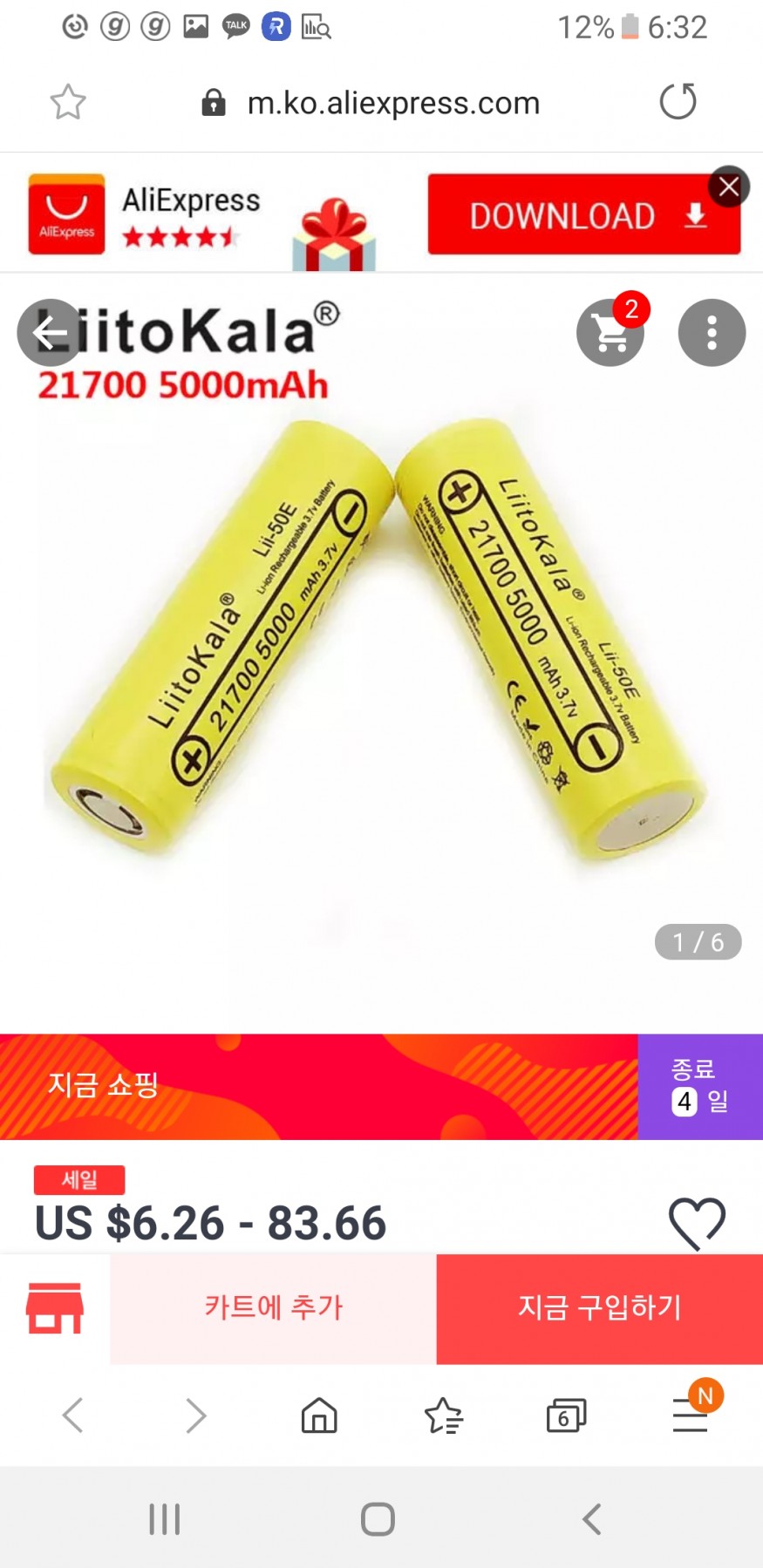Reload the AliExpress page

tap(678, 102)
